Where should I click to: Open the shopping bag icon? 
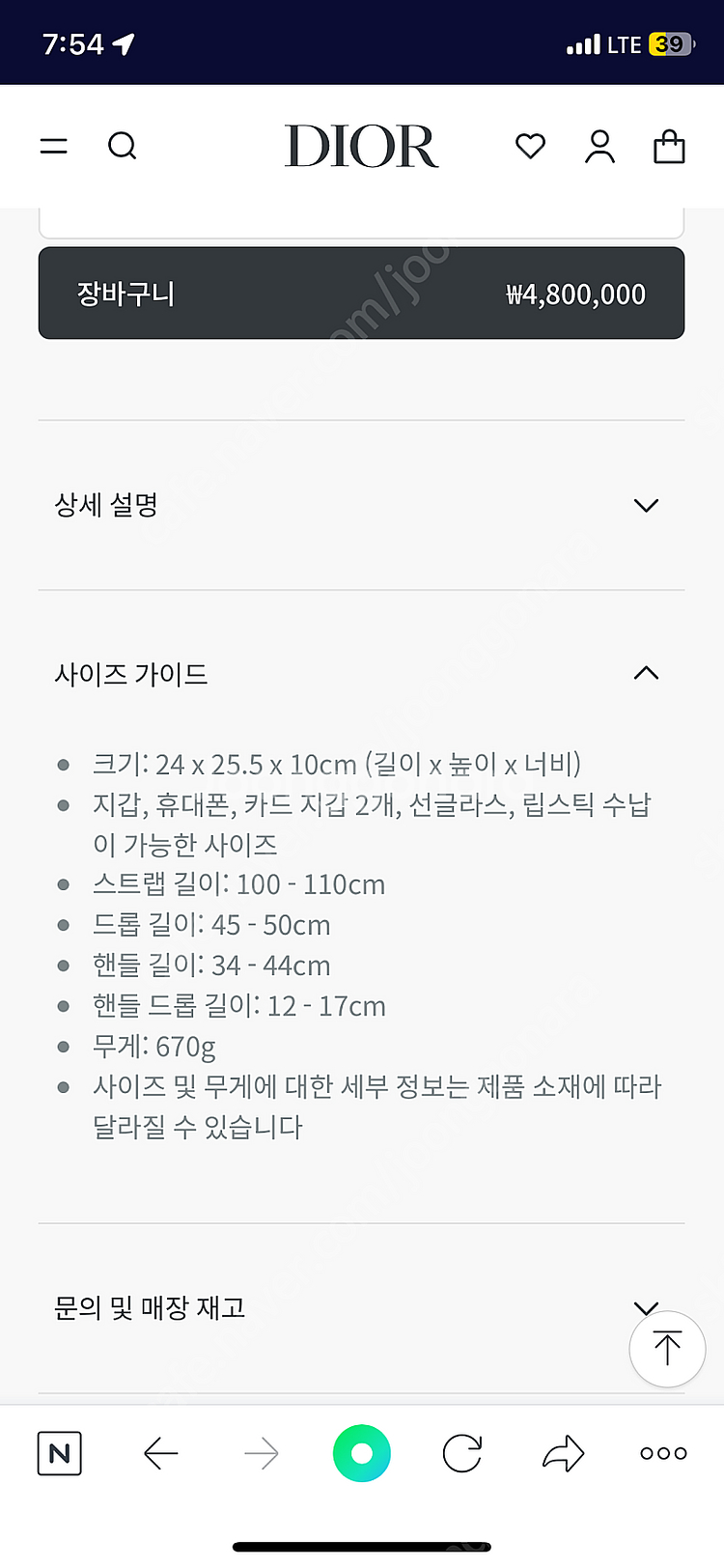click(669, 147)
